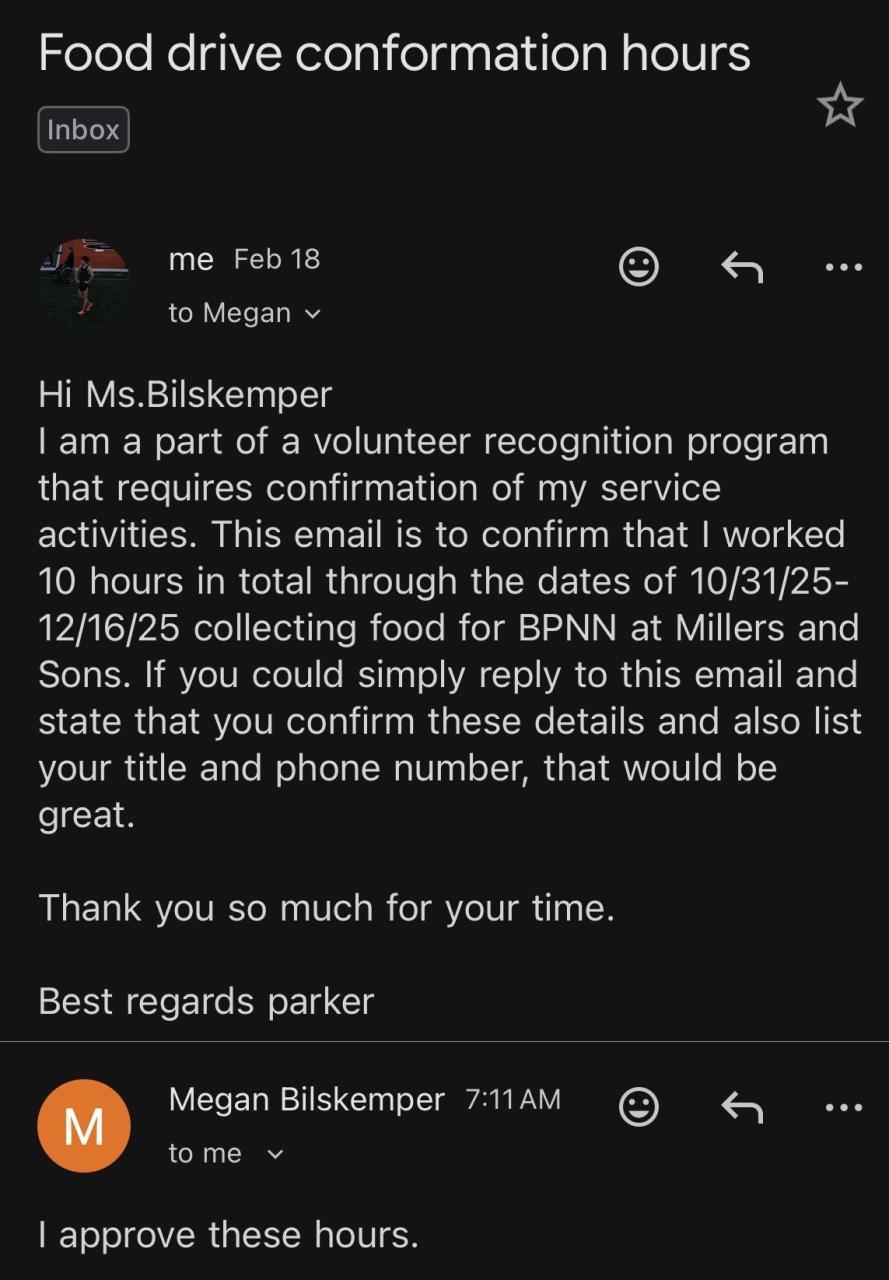View Megan Bilskemper's orange M avatar

[x=84, y=1126]
